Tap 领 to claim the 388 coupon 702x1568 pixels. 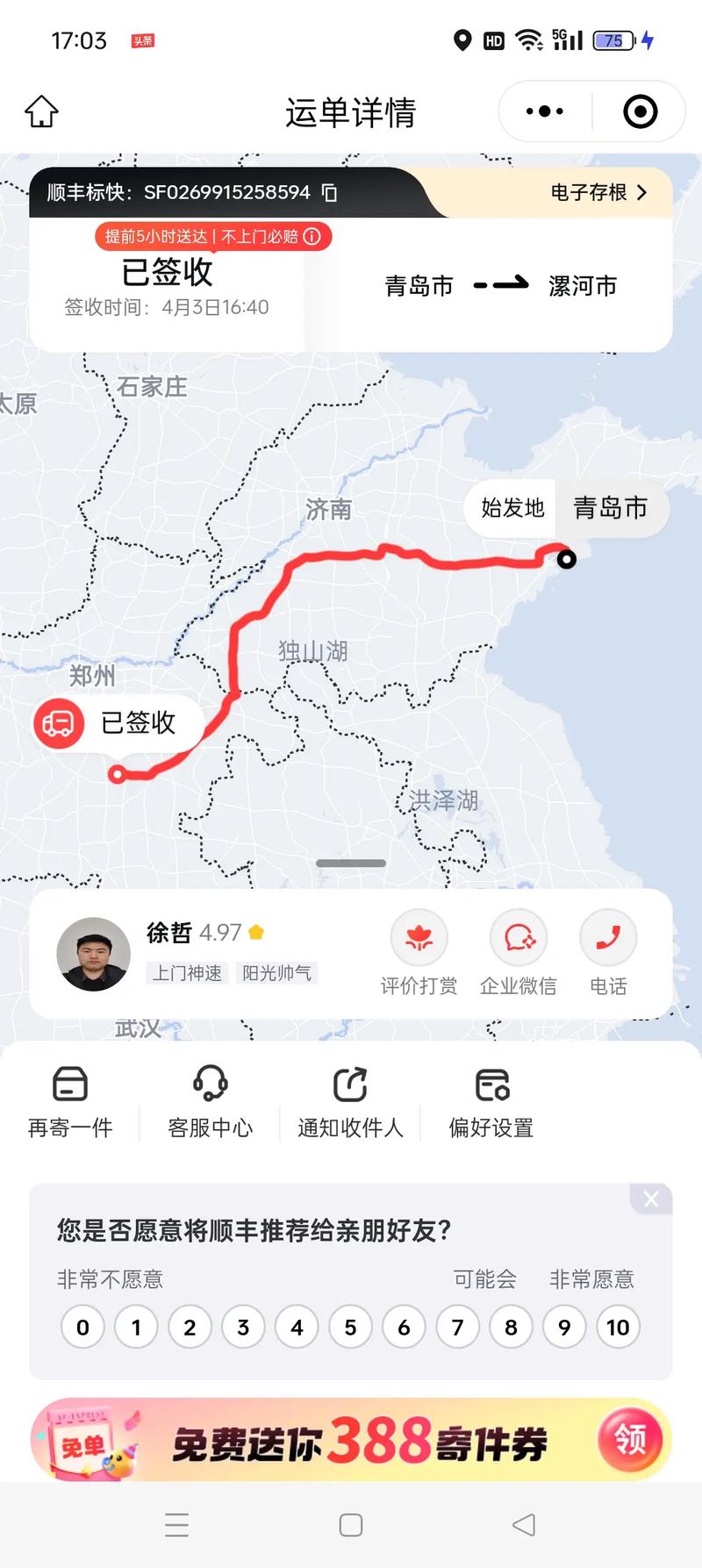[631, 1439]
